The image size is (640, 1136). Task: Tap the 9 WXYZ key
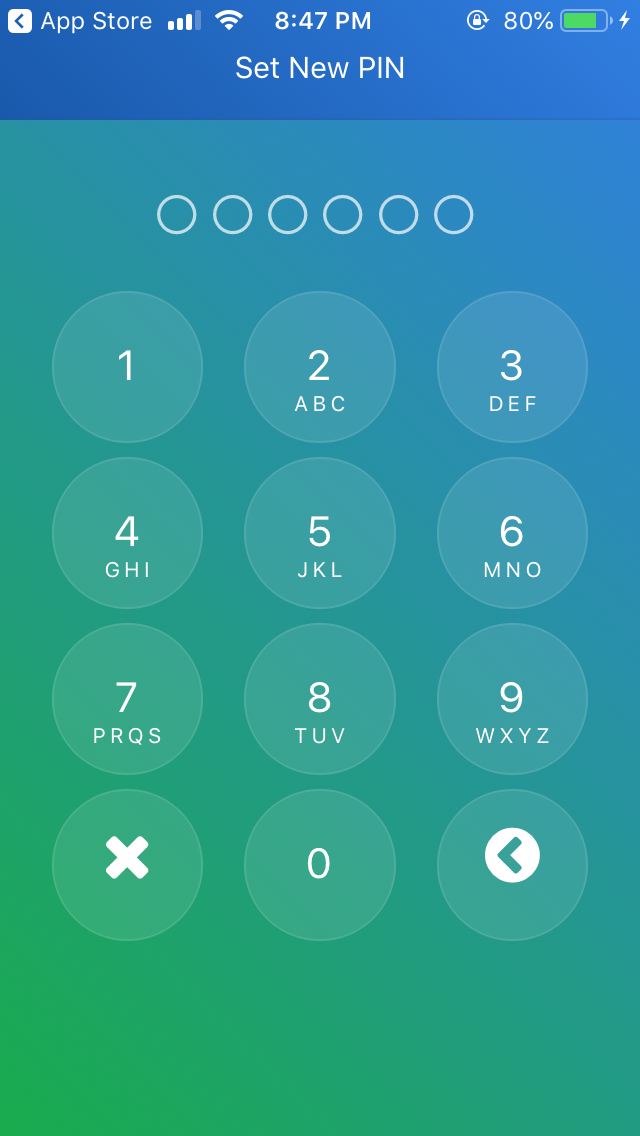(512, 699)
